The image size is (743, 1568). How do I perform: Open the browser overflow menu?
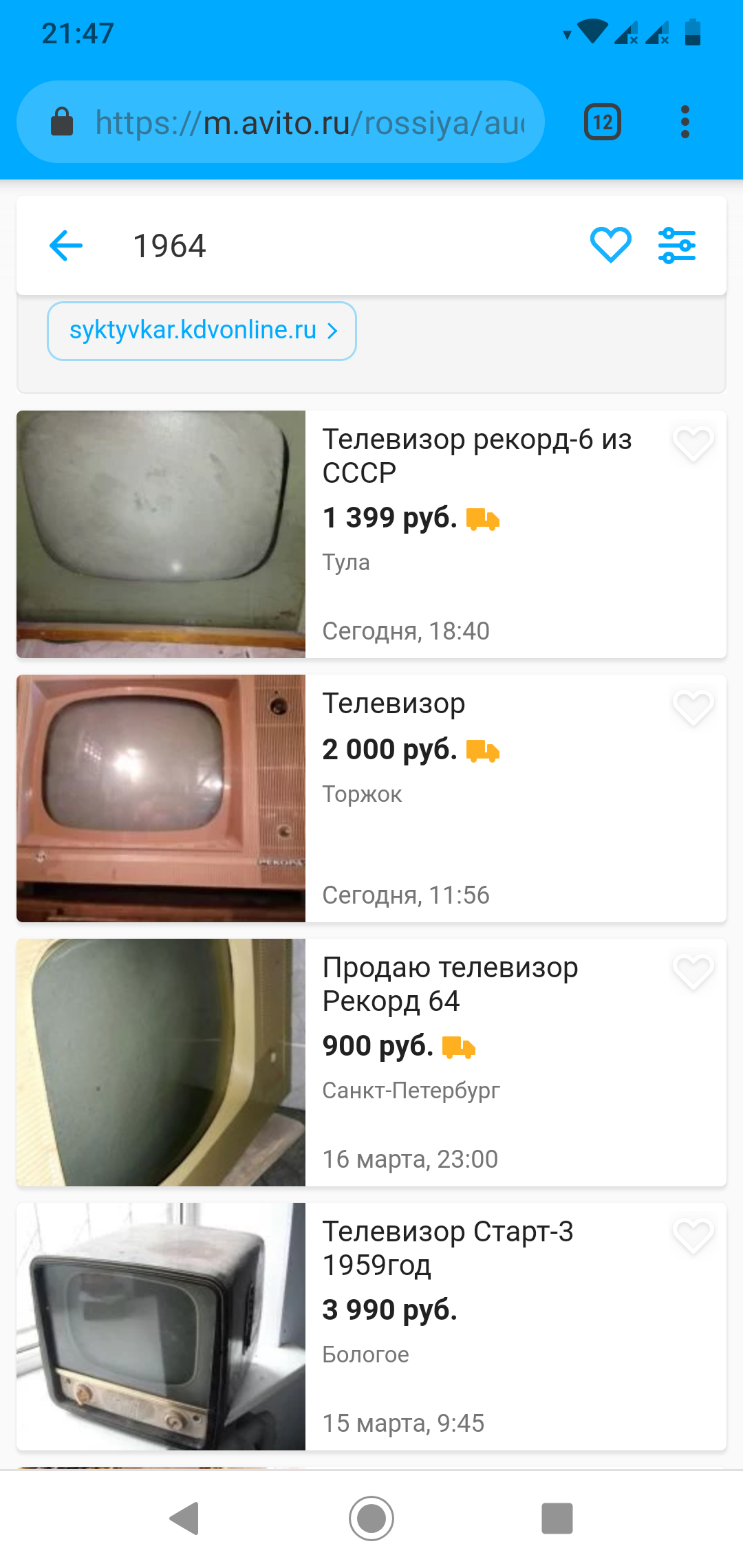[x=685, y=122]
